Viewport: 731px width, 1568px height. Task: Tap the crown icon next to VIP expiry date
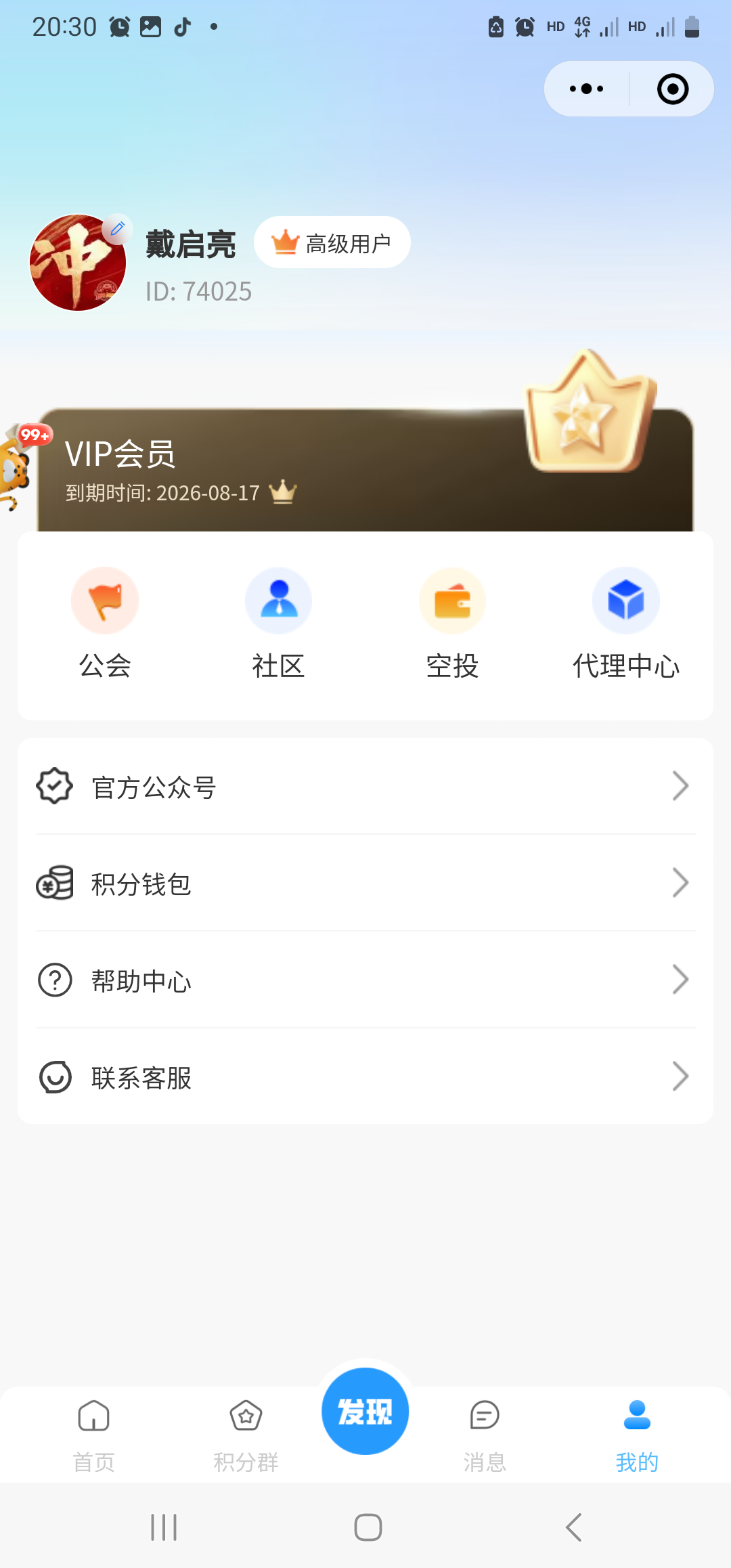[282, 492]
